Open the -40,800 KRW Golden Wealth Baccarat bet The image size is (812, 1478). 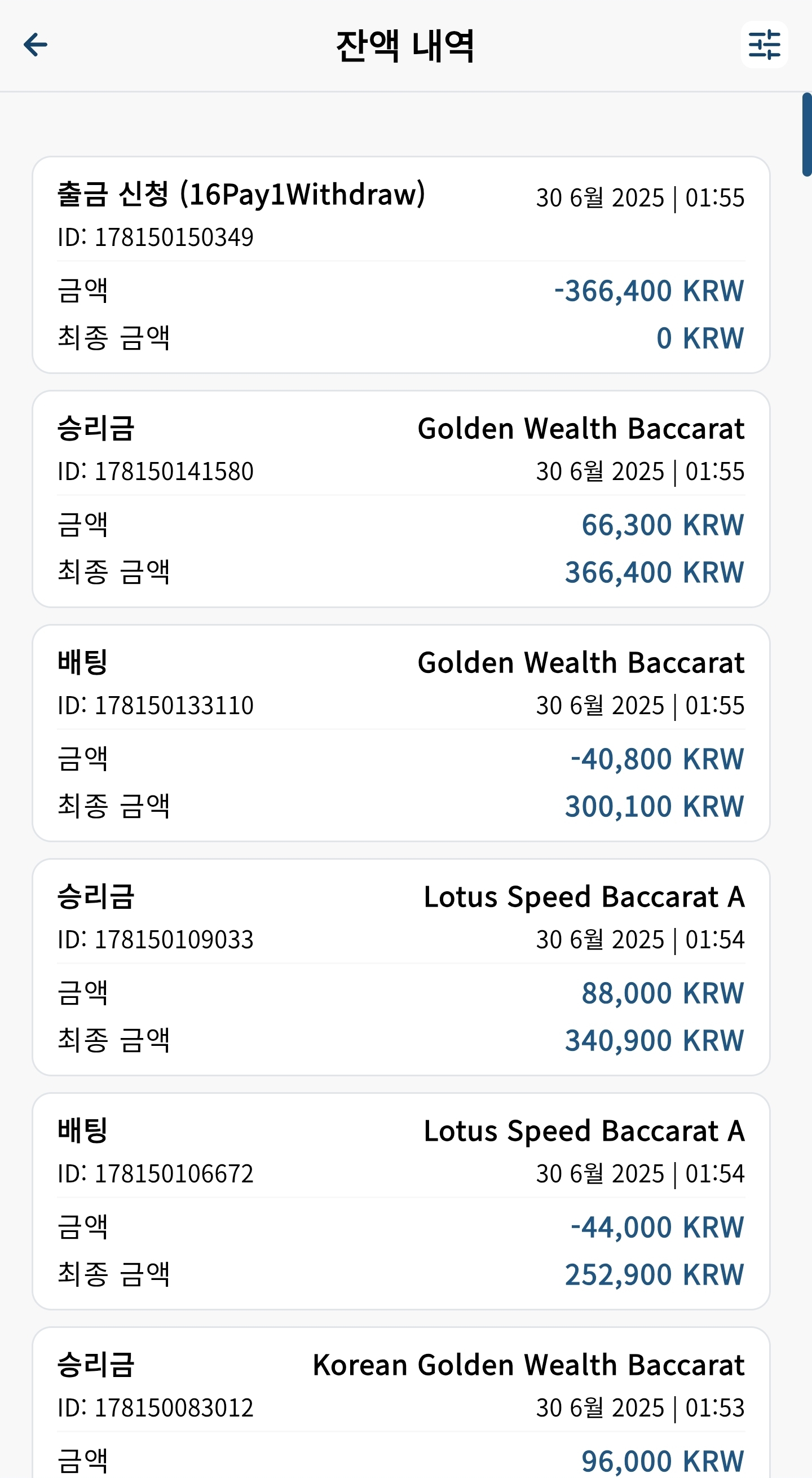pos(401,733)
